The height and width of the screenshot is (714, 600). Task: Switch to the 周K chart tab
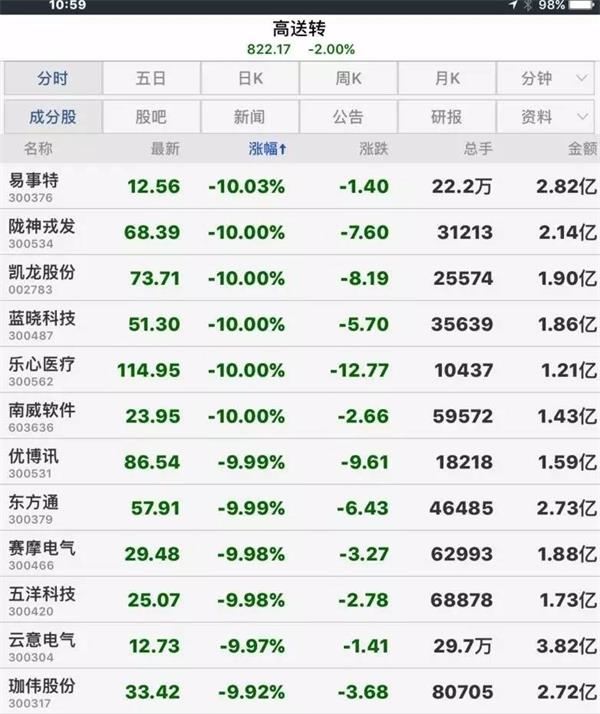(x=347, y=78)
